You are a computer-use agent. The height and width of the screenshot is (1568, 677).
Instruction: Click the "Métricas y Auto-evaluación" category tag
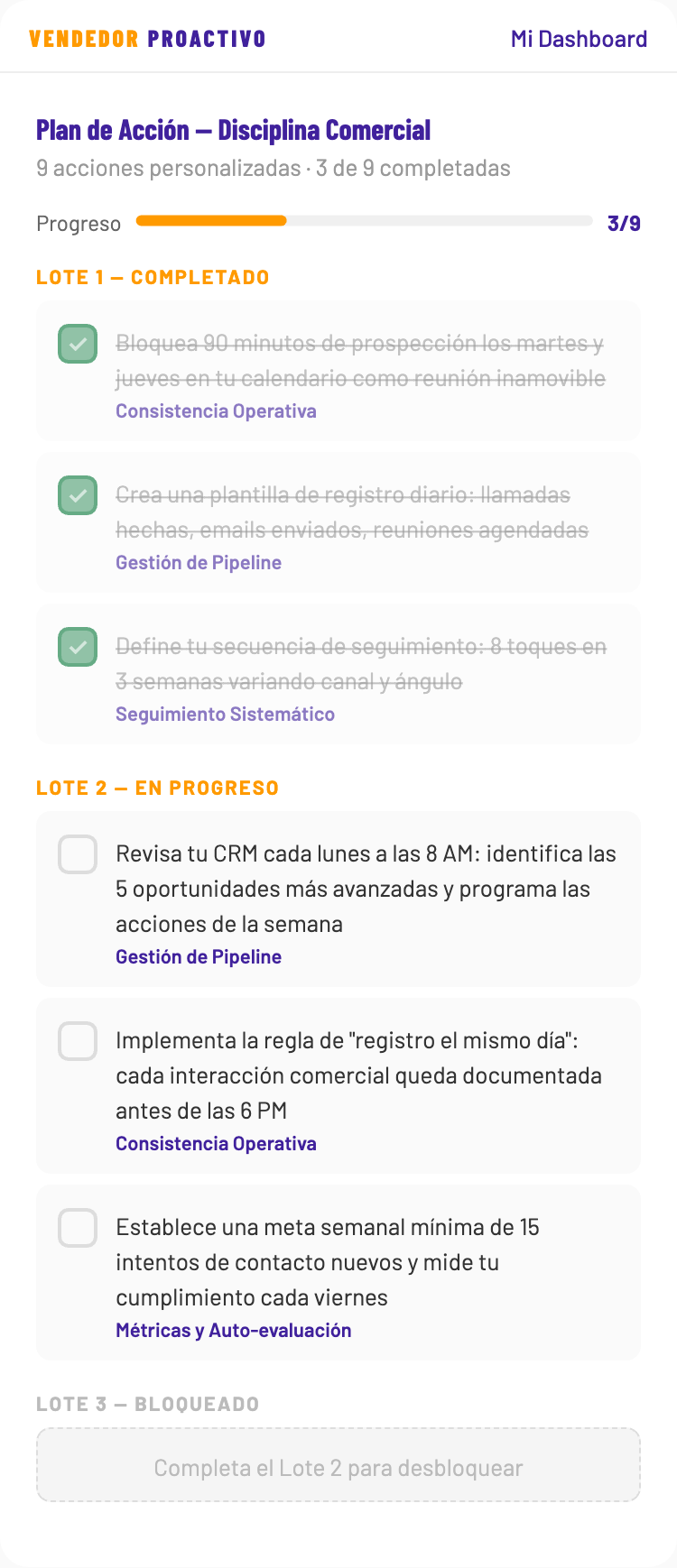coord(231,1329)
